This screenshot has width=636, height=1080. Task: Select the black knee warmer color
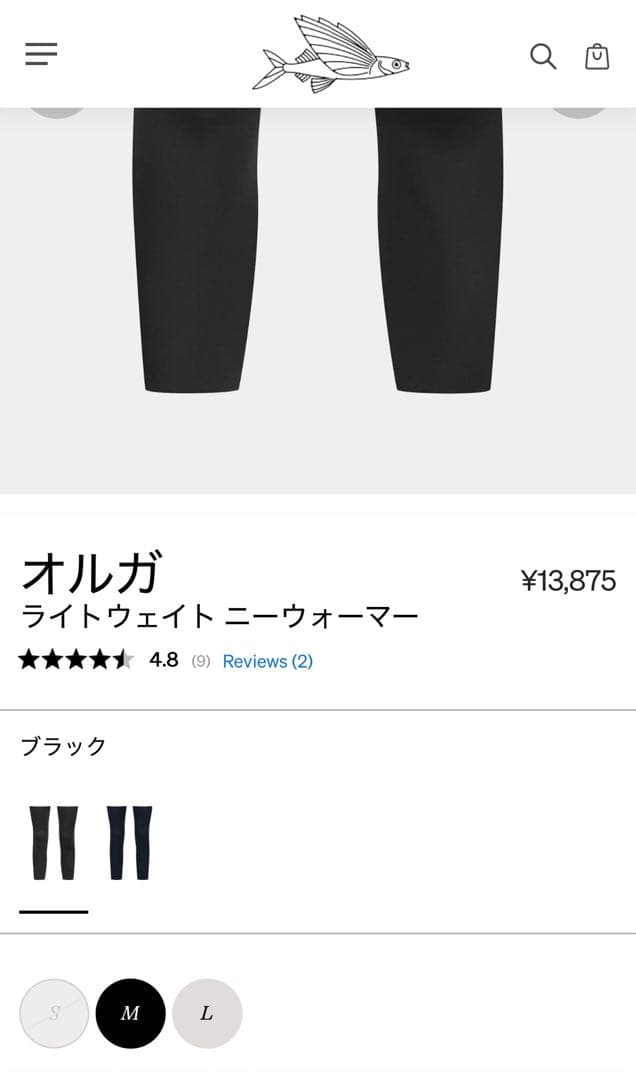[x=54, y=842]
